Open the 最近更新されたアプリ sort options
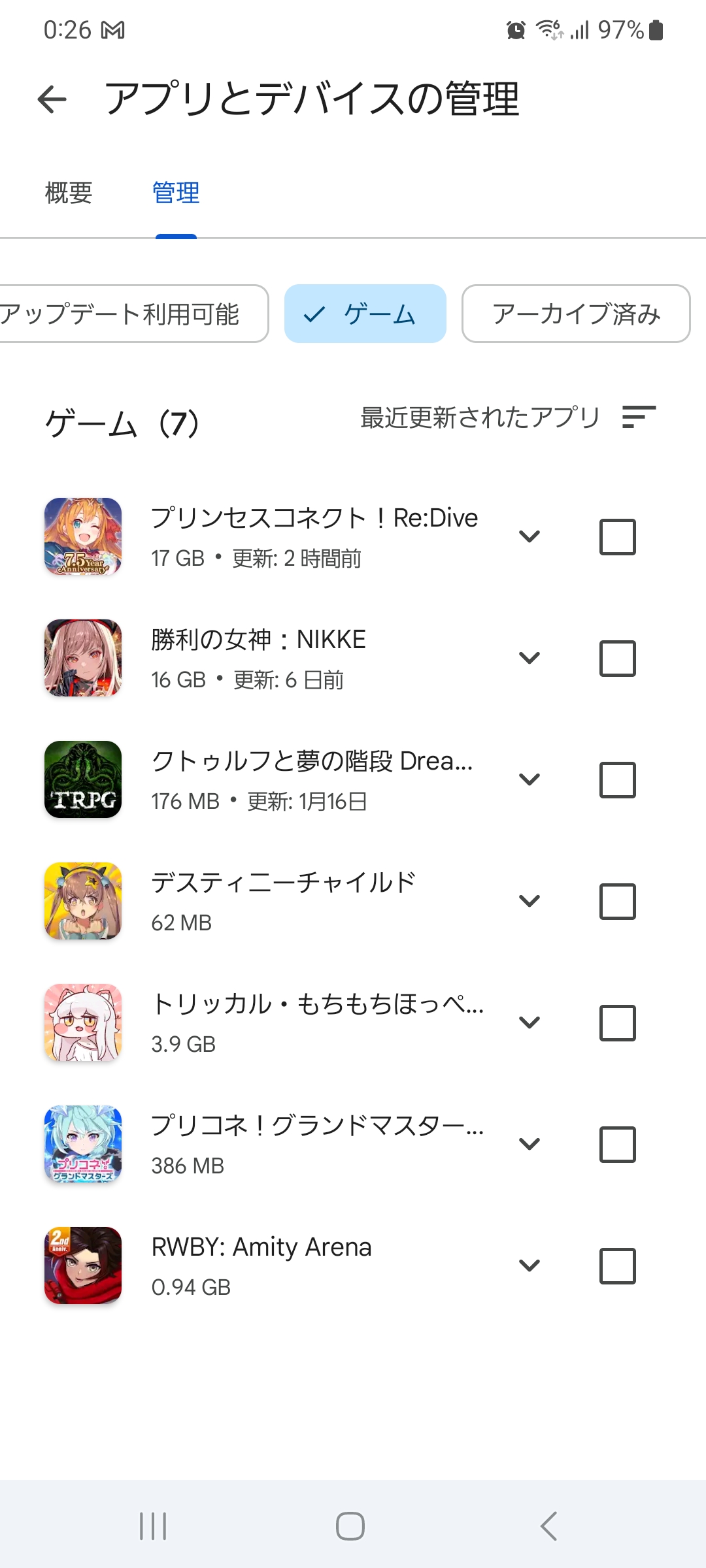The height and width of the screenshot is (1568, 706). coord(508,417)
